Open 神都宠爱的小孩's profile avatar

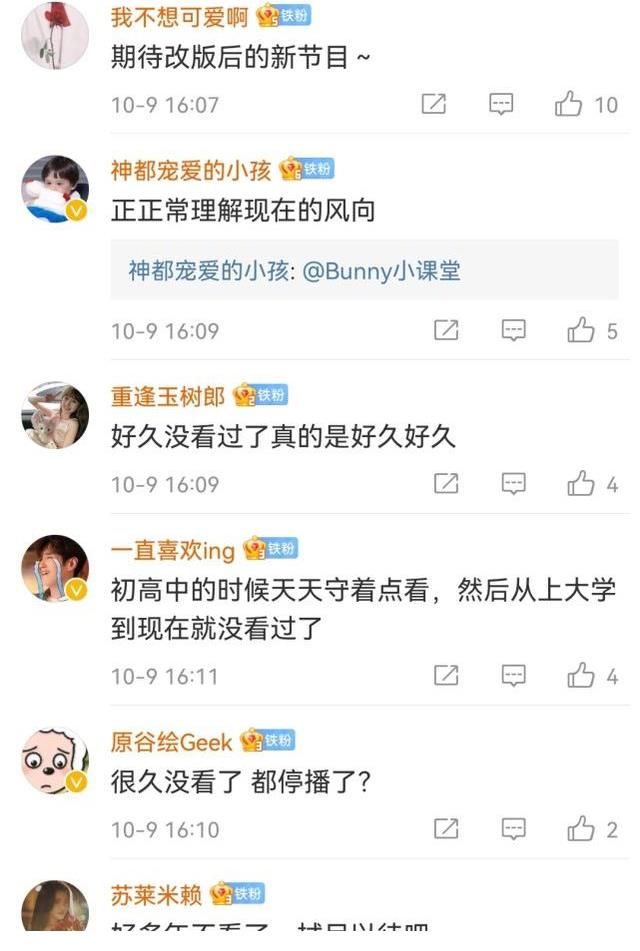[x=55, y=189]
